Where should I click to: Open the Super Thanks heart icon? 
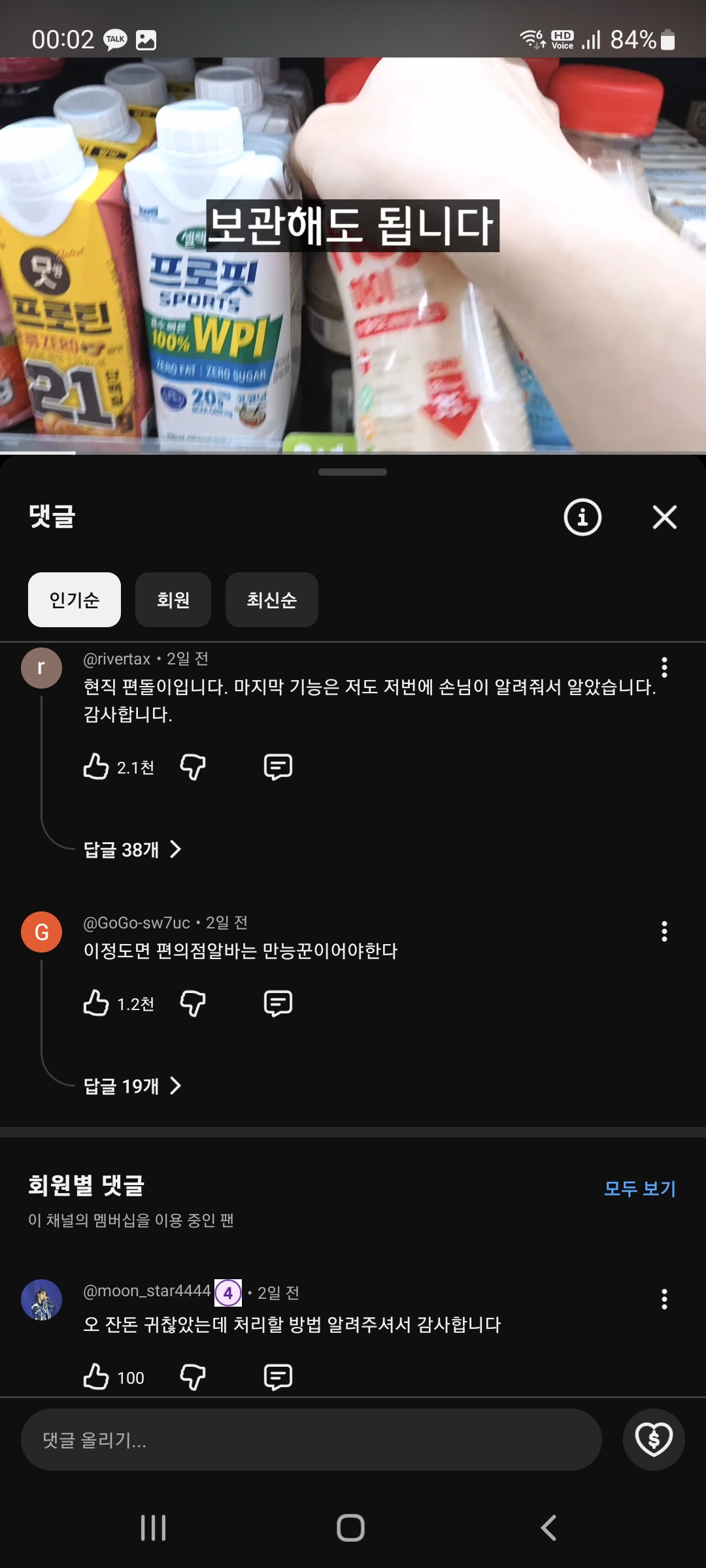(654, 1440)
